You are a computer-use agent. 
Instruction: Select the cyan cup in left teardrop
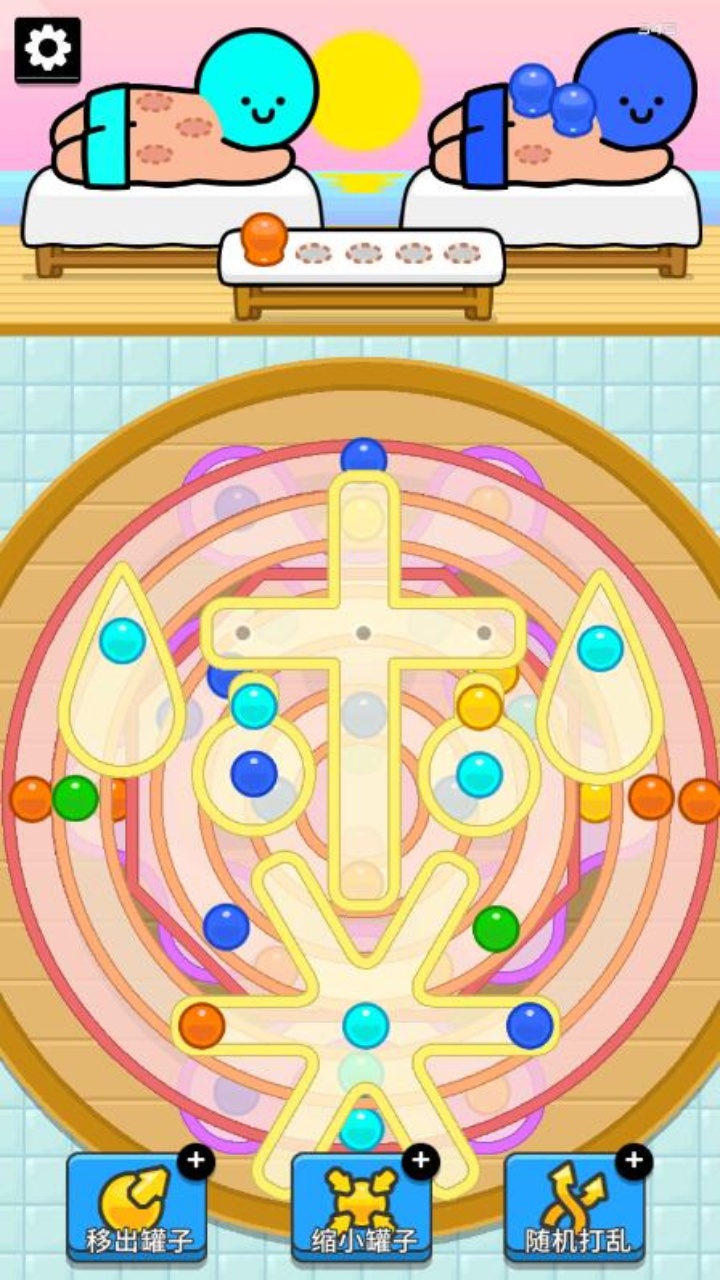point(122,640)
